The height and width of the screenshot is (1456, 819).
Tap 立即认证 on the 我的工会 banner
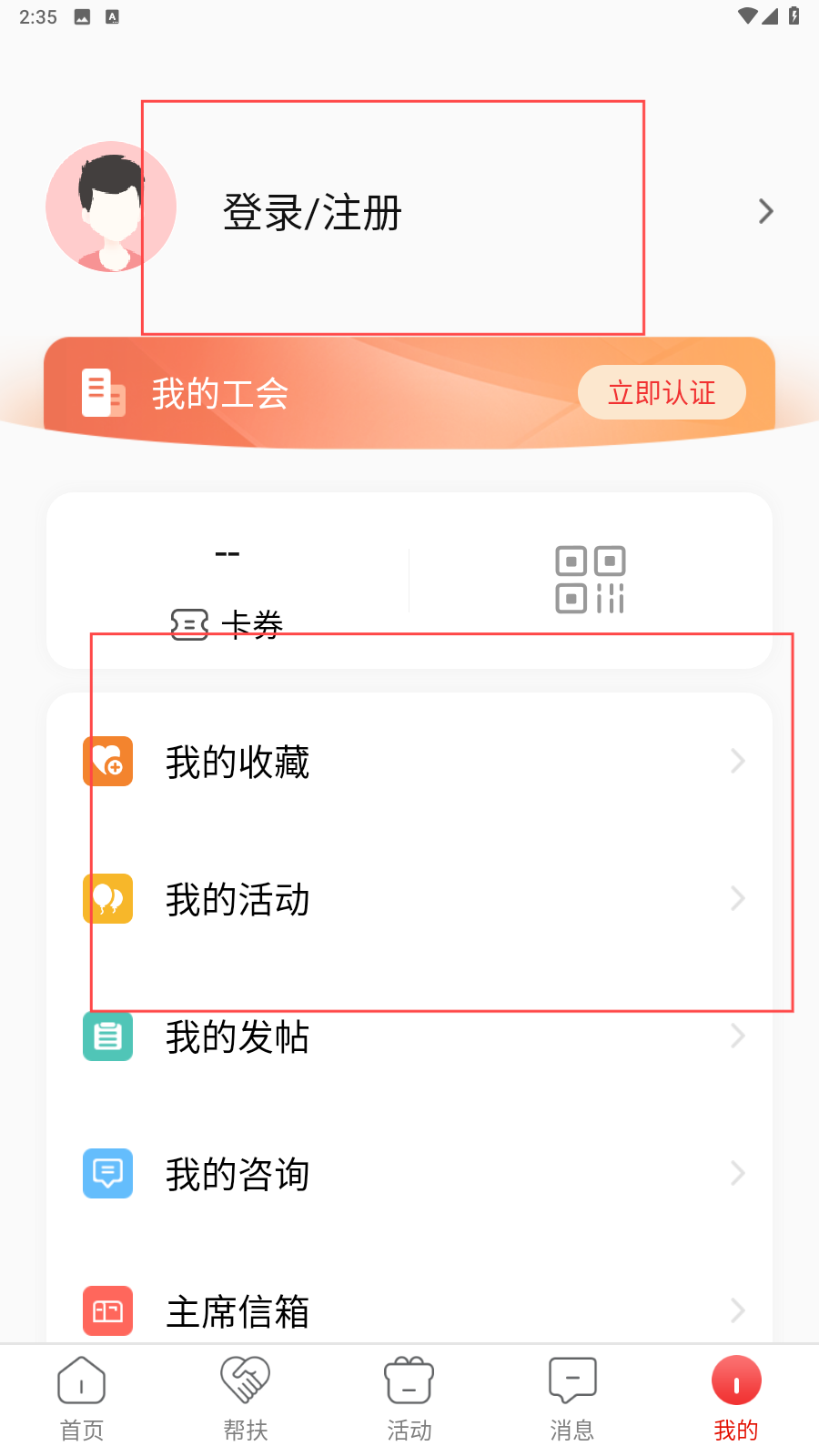click(x=662, y=392)
